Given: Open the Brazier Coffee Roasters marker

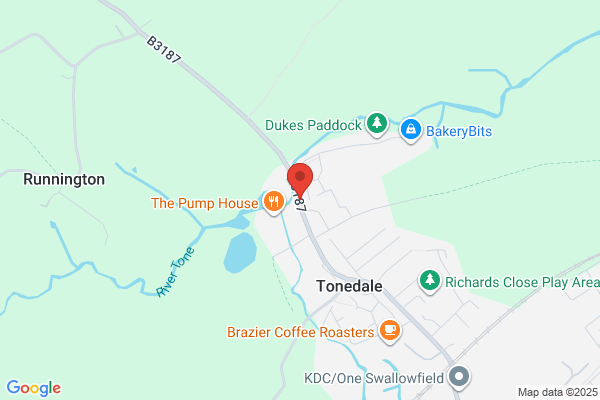Looking at the screenshot, I should click(x=390, y=331).
